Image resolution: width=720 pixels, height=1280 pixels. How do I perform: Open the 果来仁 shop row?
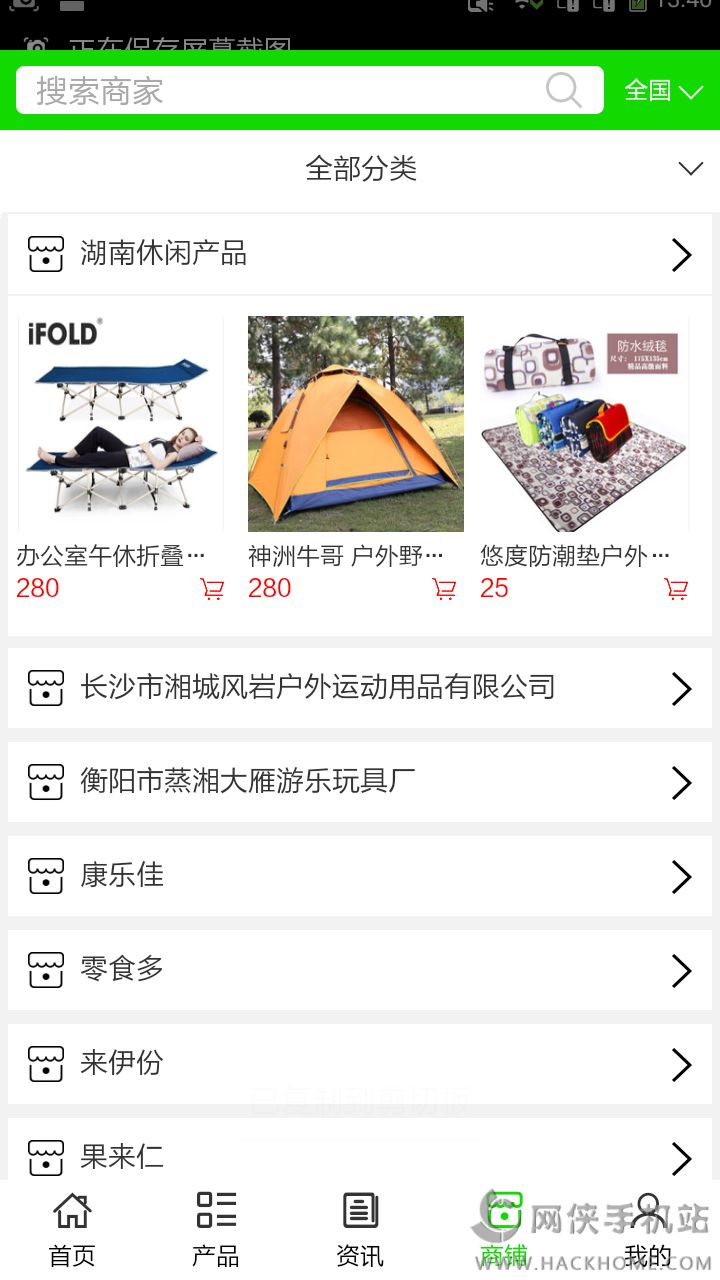[x=360, y=1156]
